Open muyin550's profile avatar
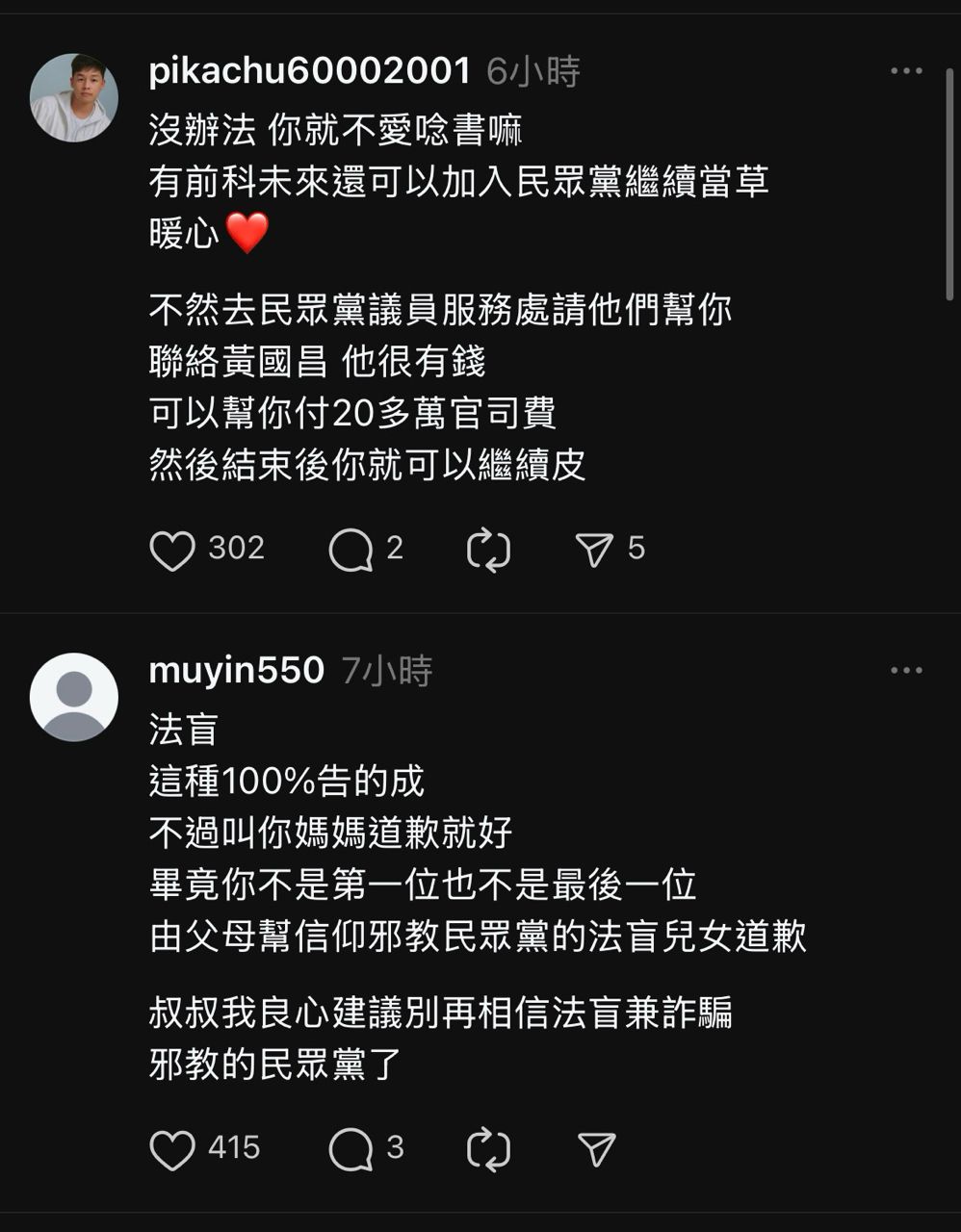Viewport: 961px width, 1232px height. (x=74, y=697)
